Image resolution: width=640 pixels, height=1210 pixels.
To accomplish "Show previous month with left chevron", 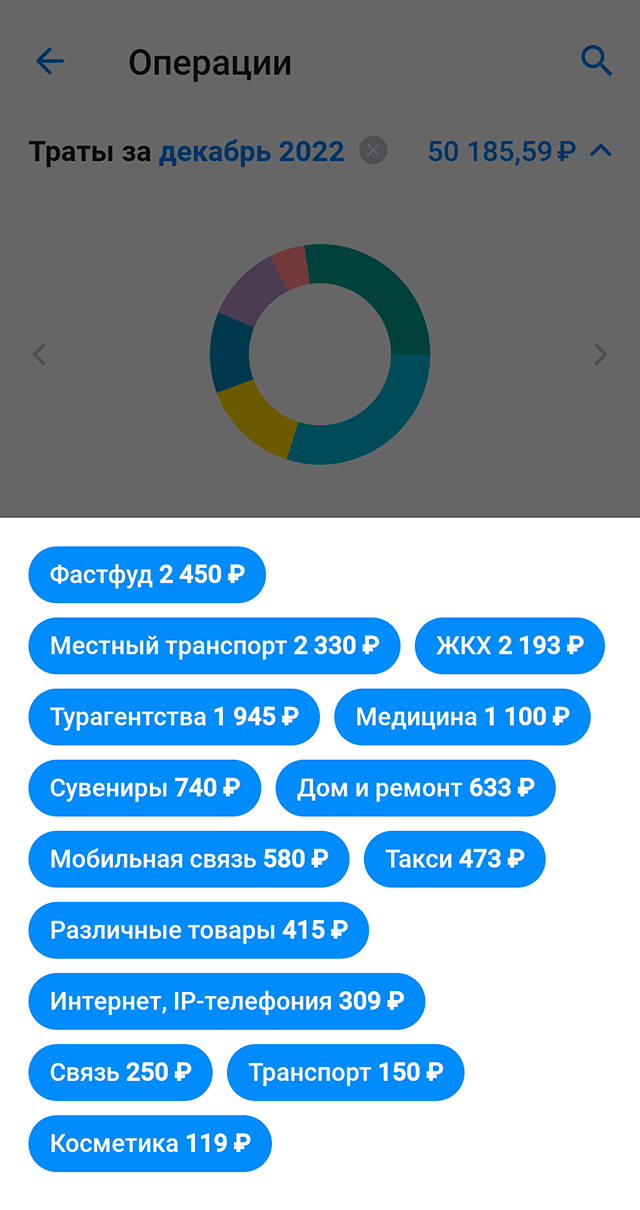I will coord(40,354).
